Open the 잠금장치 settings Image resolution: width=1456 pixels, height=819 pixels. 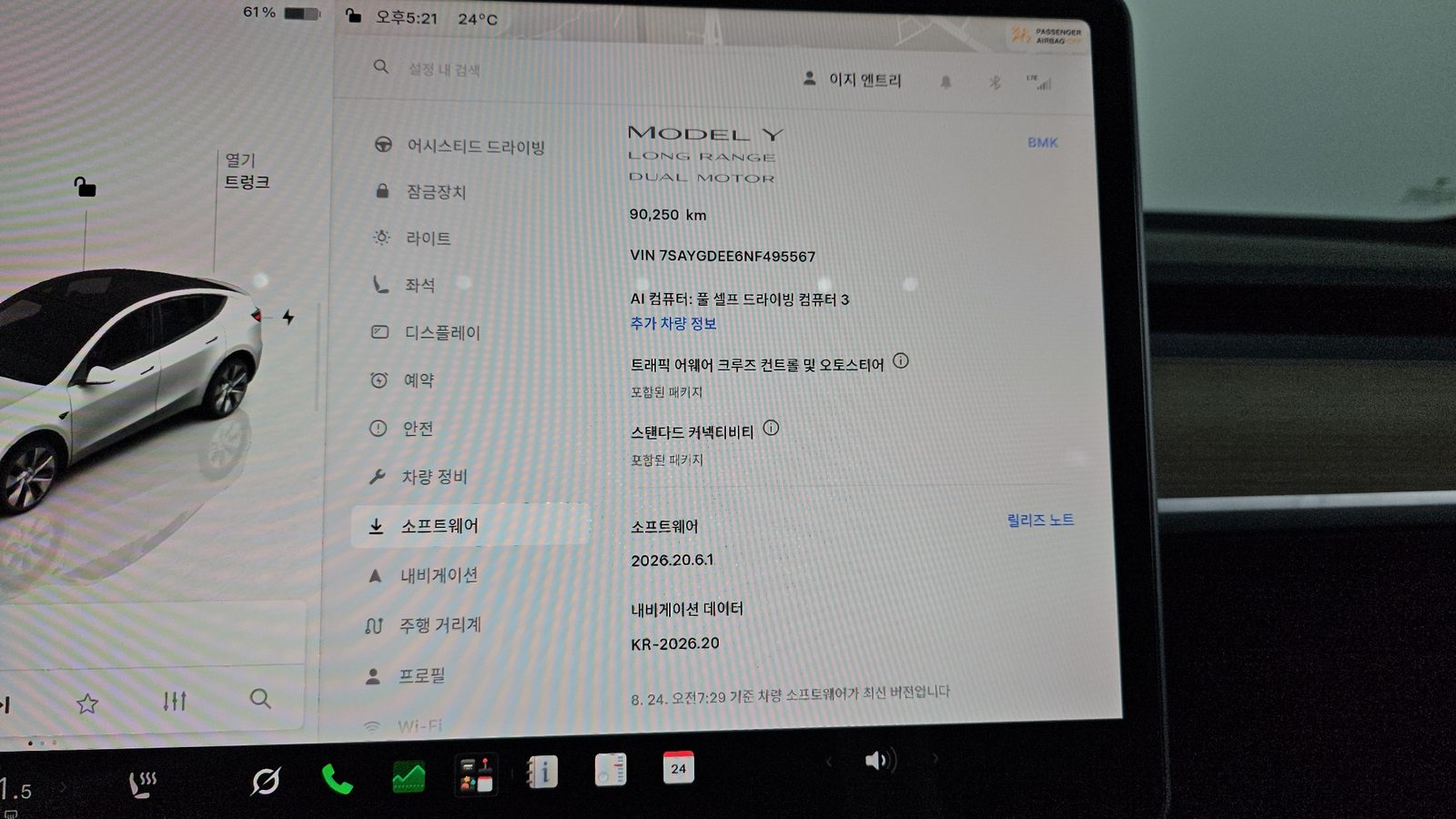pos(420,192)
